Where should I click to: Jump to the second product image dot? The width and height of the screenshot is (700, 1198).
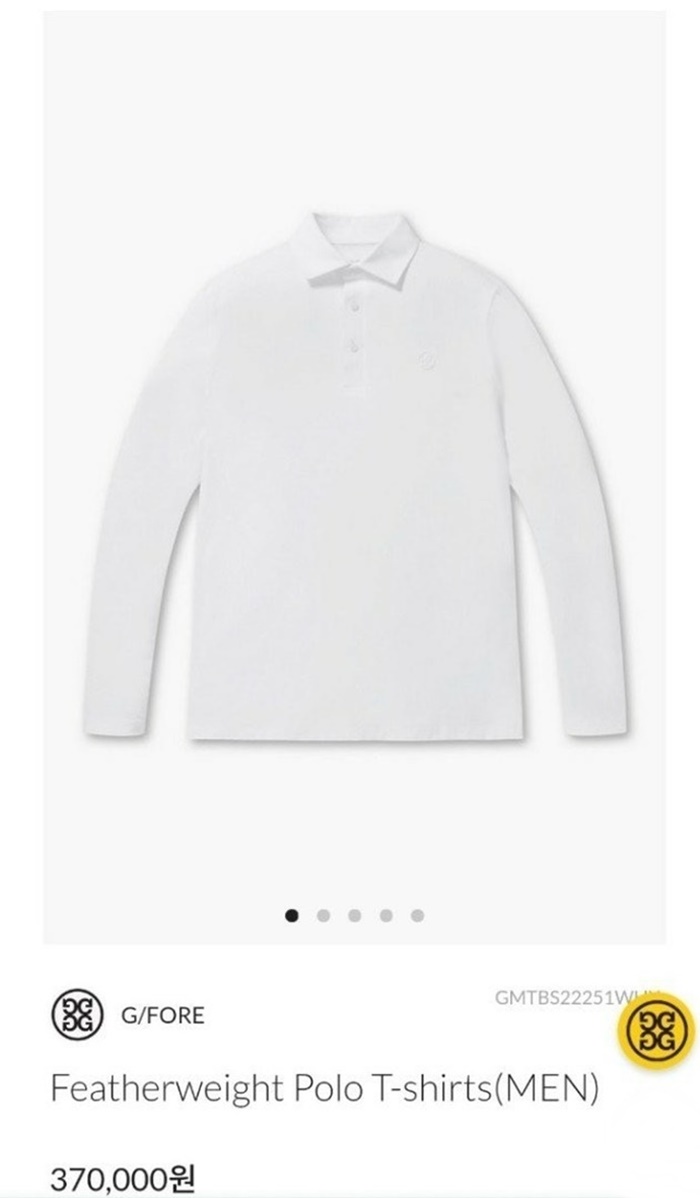point(323,915)
